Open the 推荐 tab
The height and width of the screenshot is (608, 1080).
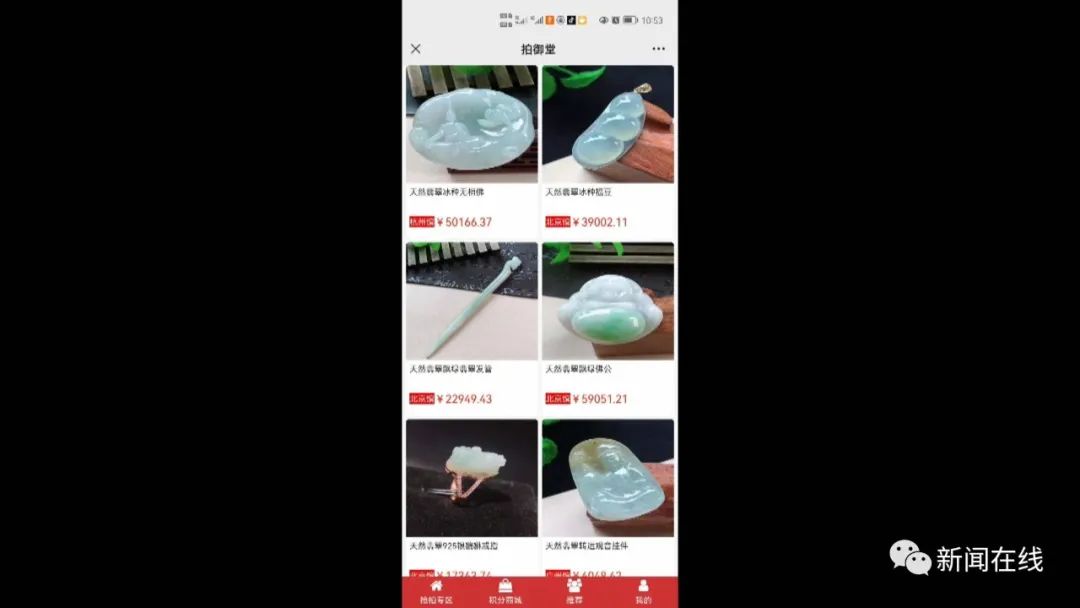pyautogui.click(x=574, y=592)
